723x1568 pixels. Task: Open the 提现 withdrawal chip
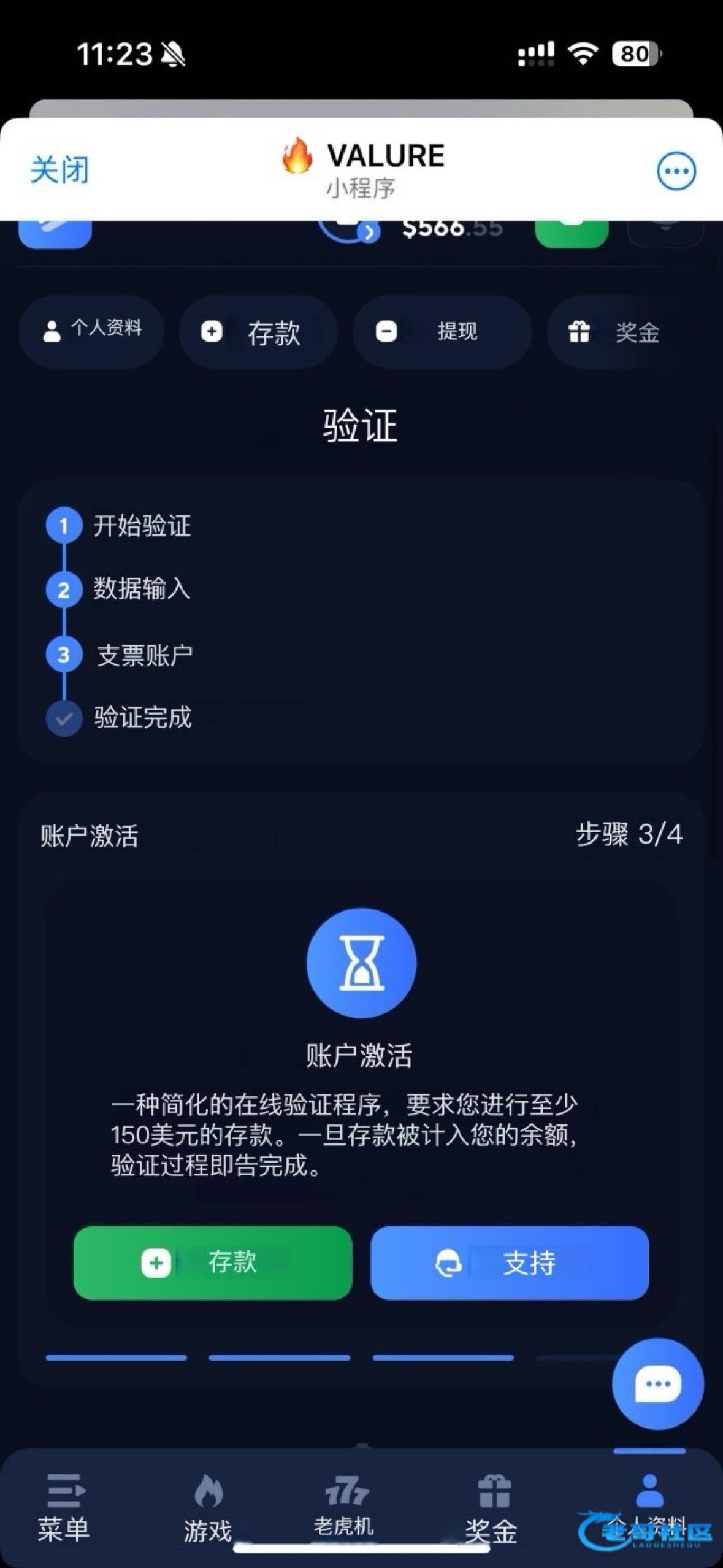(442, 332)
